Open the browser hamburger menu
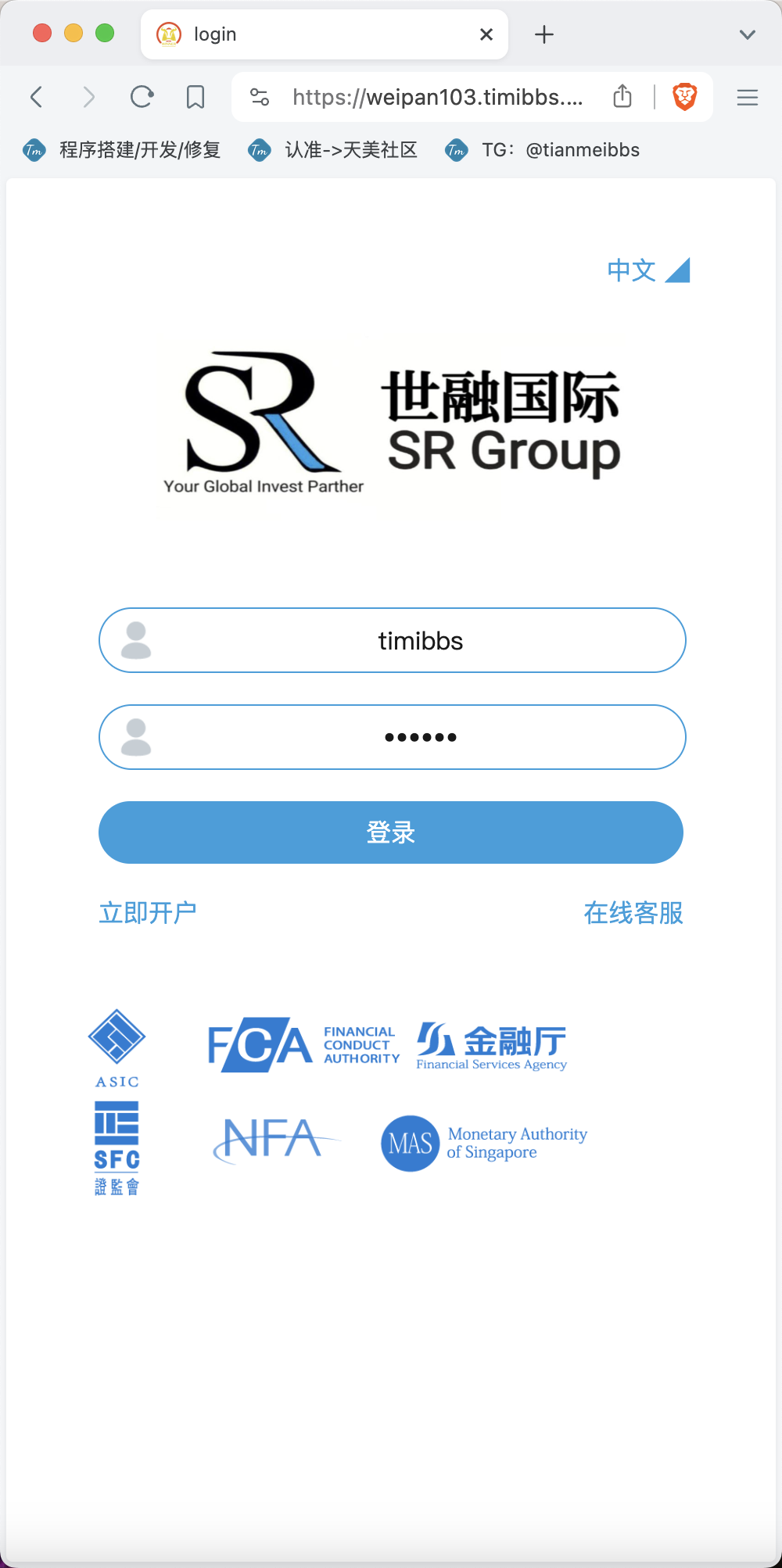Image resolution: width=782 pixels, height=1568 pixels. click(748, 97)
